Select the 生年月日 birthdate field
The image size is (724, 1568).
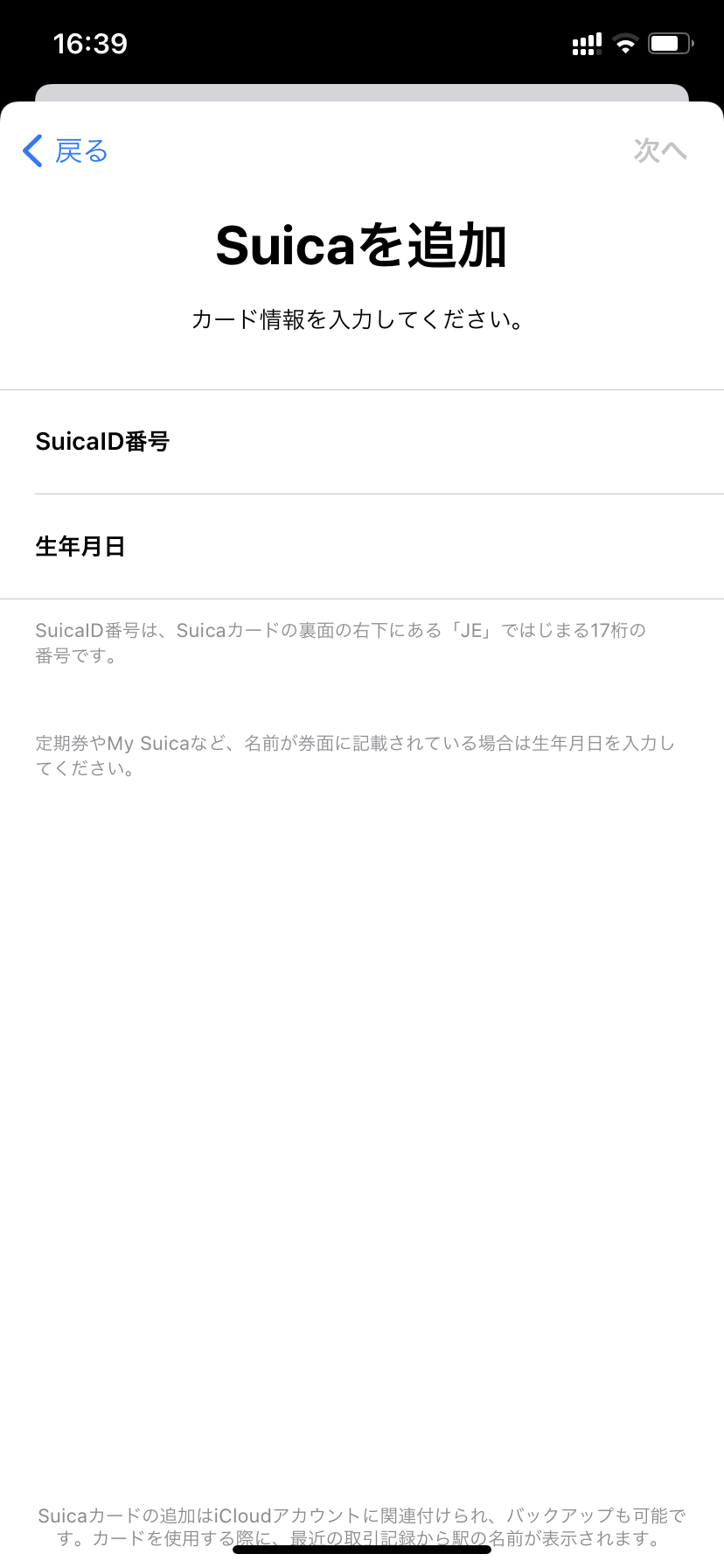coord(362,547)
